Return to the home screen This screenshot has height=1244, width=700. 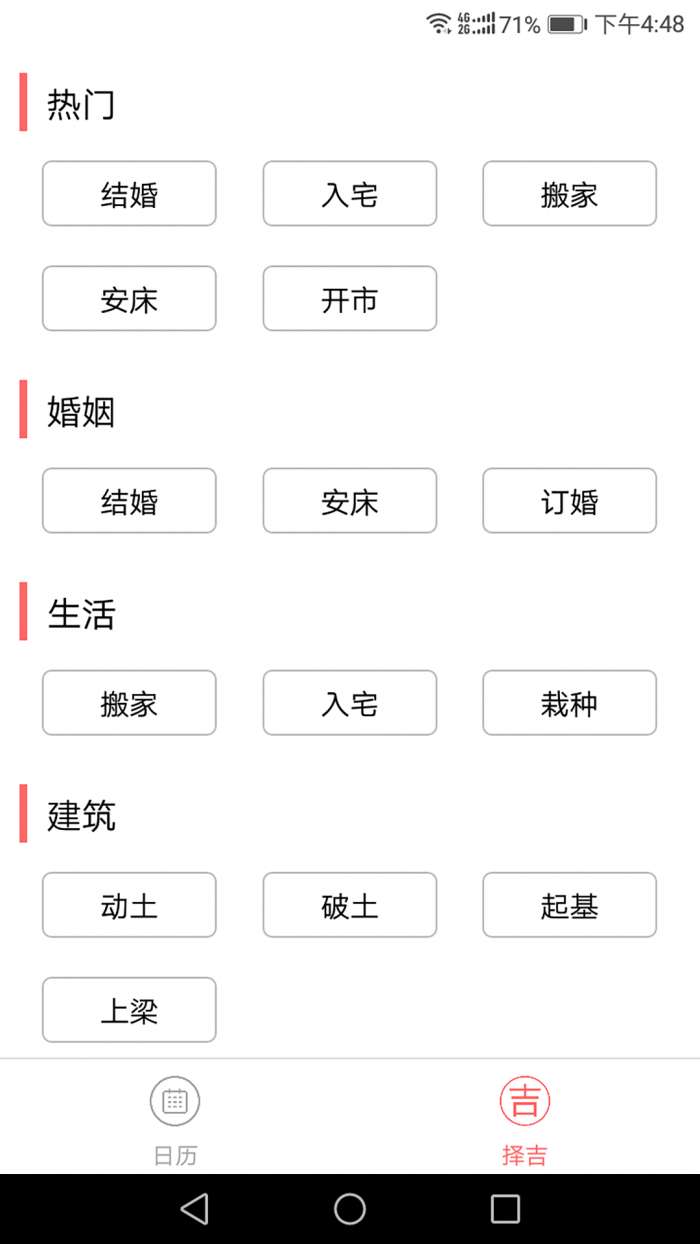tap(350, 1209)
